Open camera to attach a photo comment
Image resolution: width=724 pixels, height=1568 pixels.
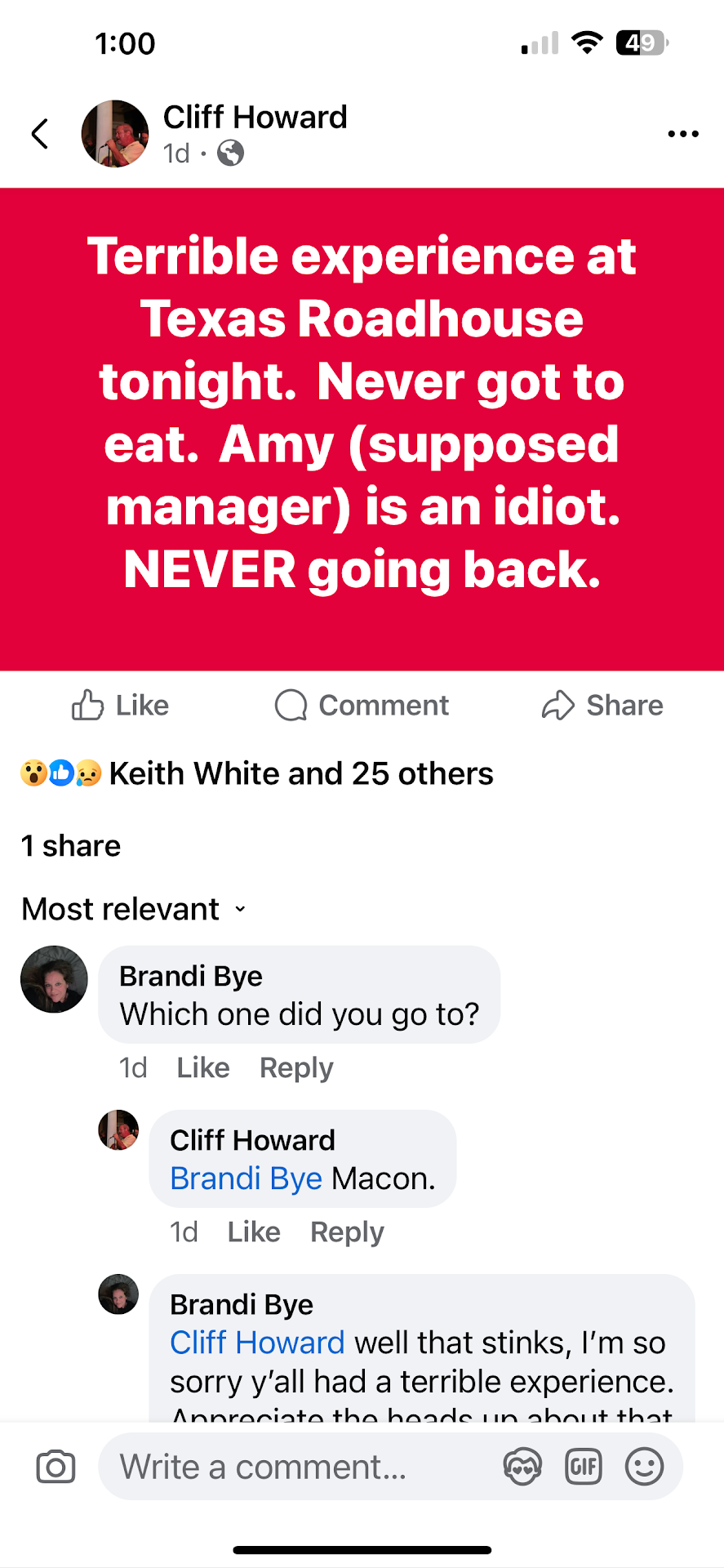pyautogui.click(x=56, y=1467)
